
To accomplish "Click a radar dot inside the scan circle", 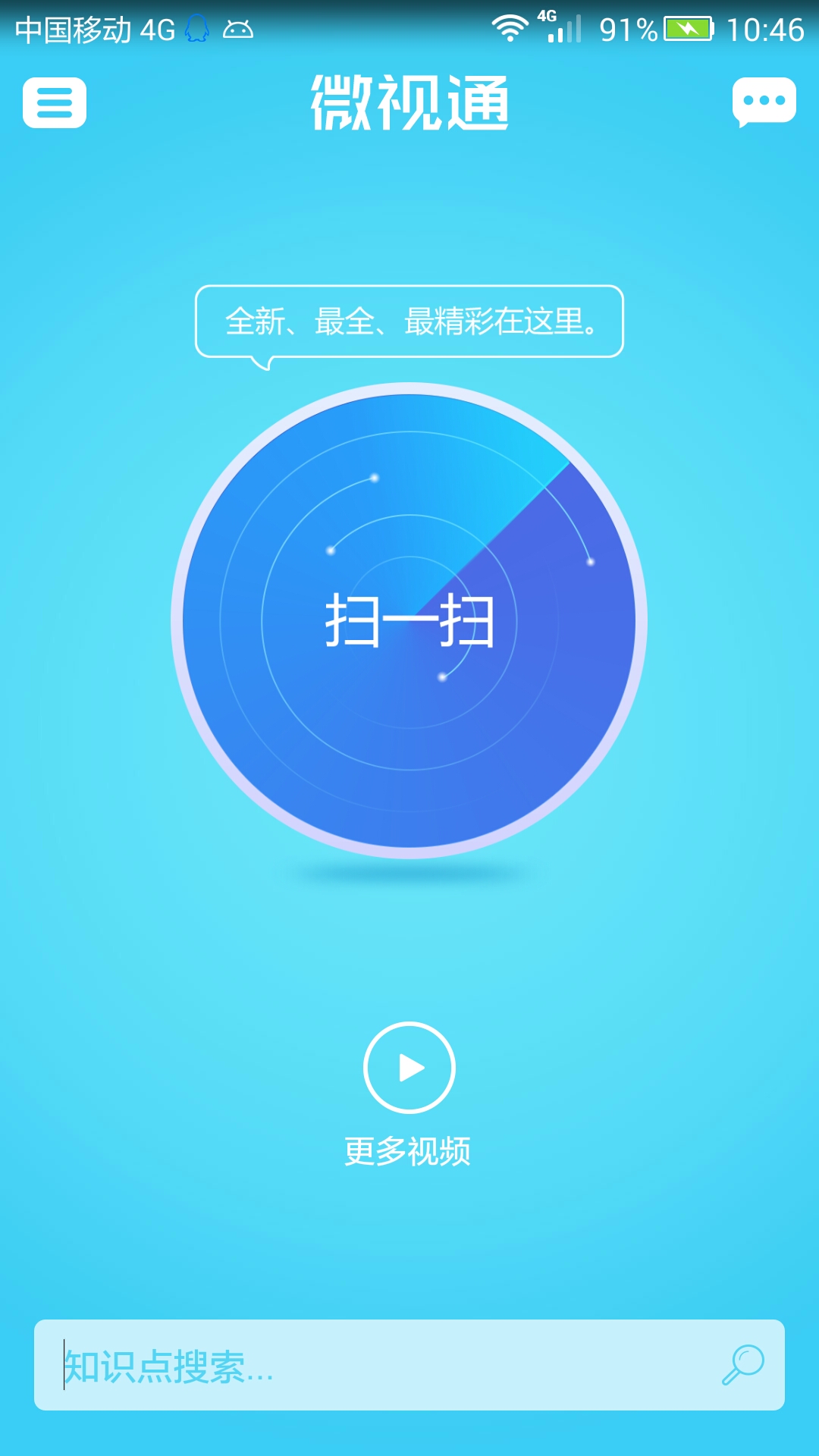I will pos(374,477).
